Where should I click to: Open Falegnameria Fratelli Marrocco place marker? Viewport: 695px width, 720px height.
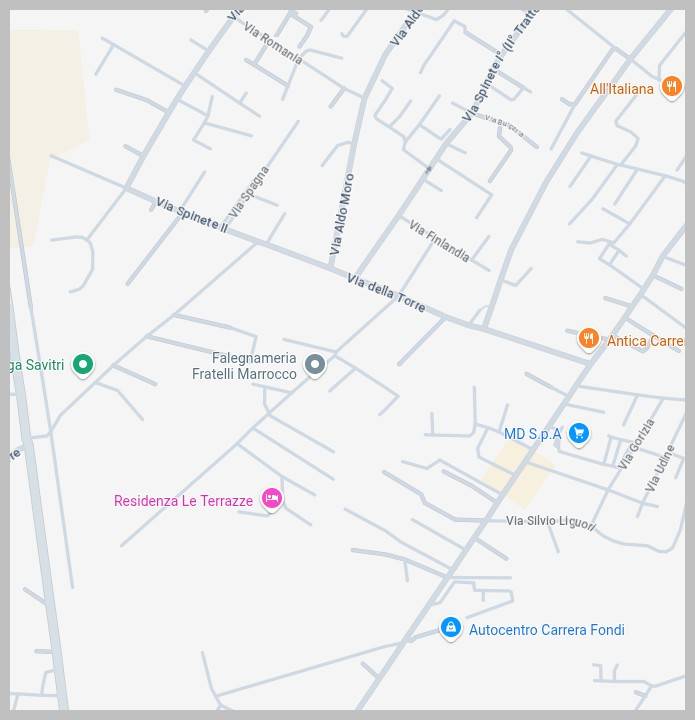click(x=315, y=364)
